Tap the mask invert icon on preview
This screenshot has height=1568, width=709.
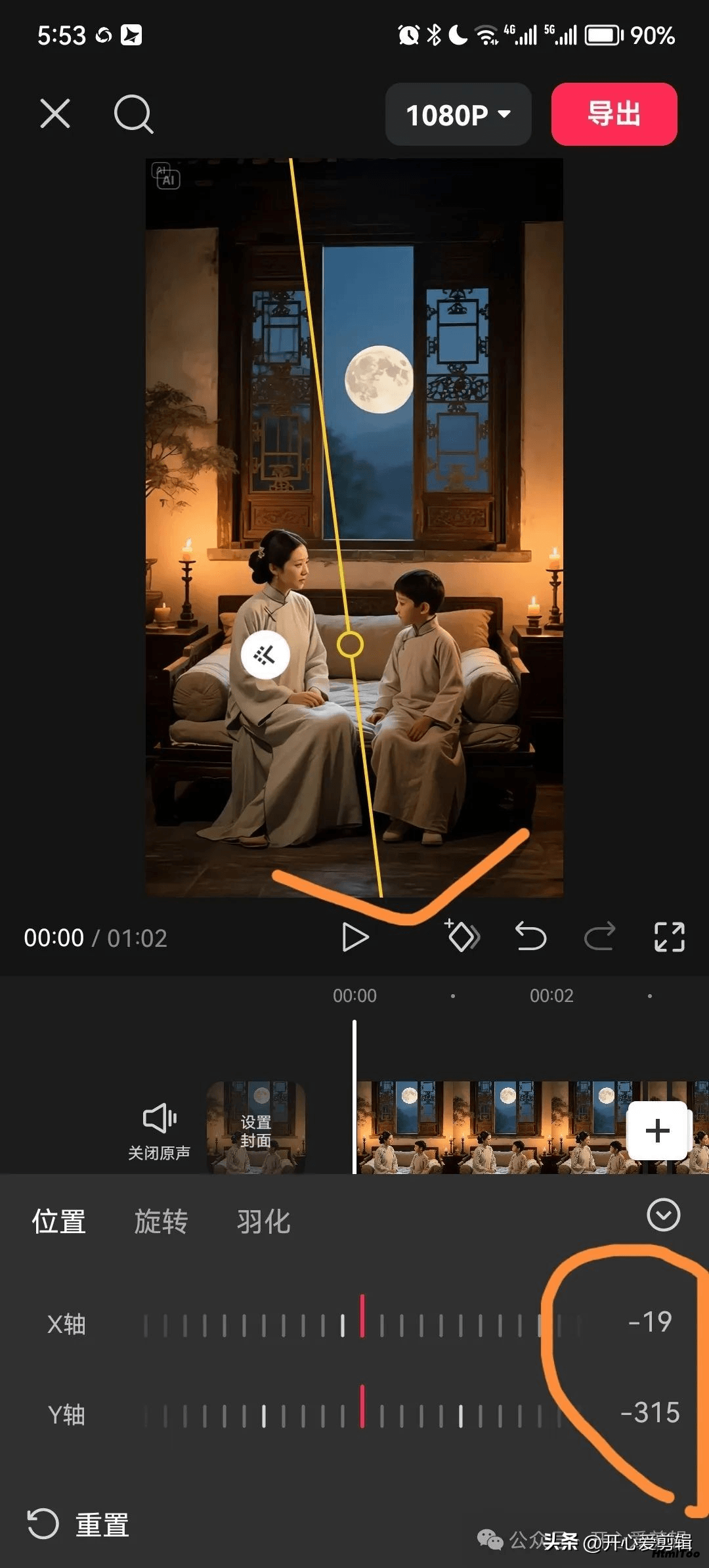[265, 655]
